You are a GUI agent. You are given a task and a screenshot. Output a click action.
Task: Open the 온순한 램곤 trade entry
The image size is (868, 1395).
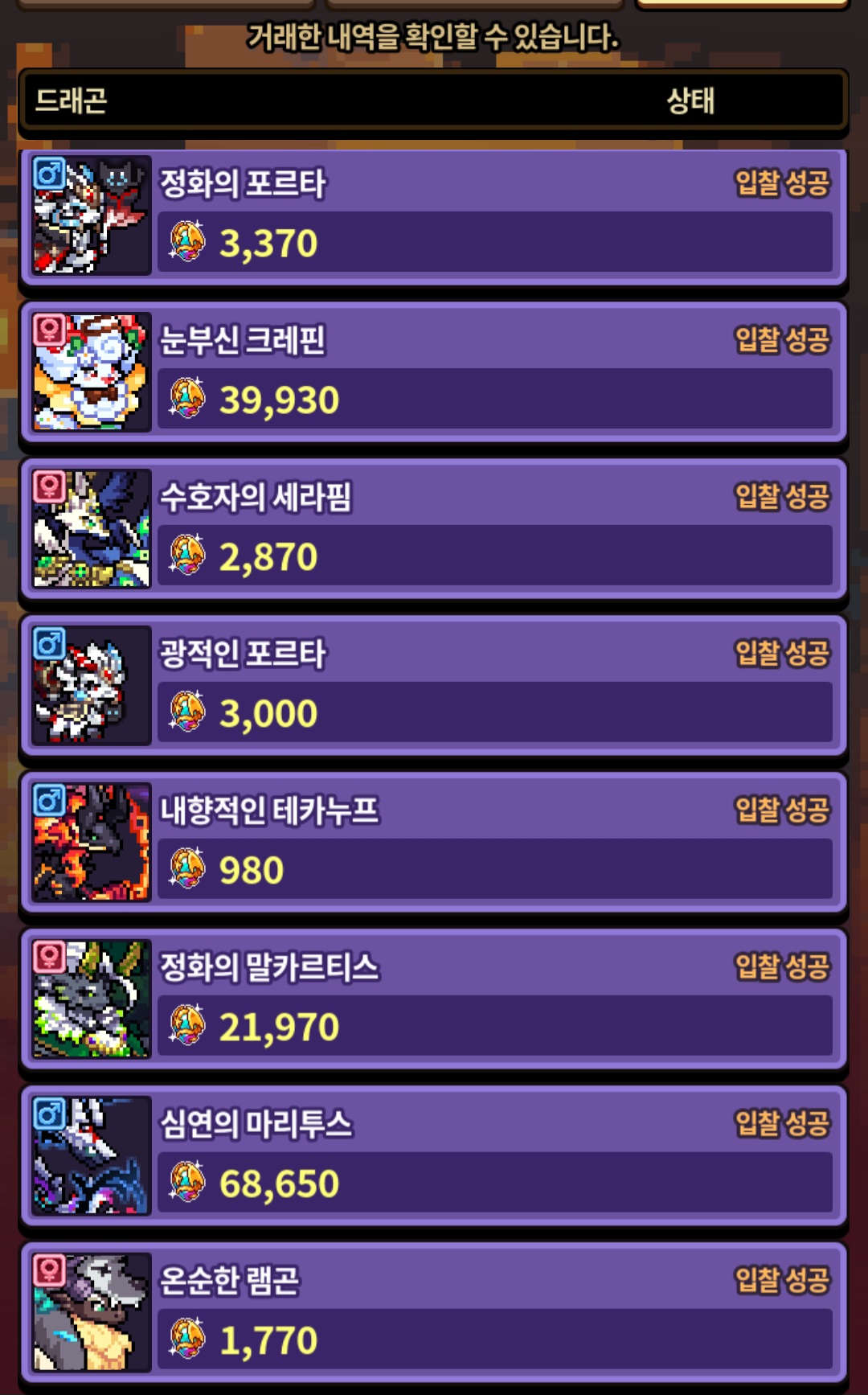434,1313
